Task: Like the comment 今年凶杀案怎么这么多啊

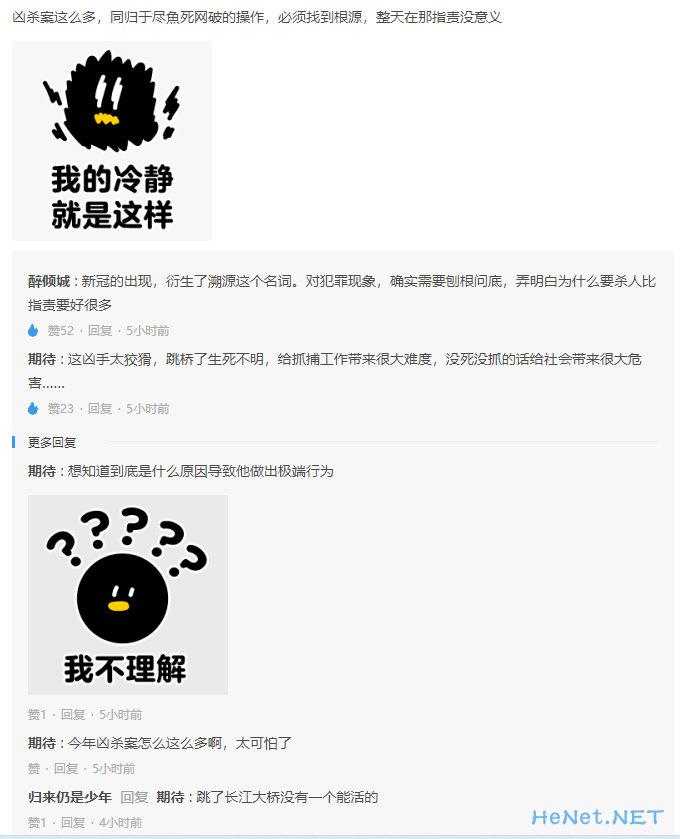Action: click(35, 769)
